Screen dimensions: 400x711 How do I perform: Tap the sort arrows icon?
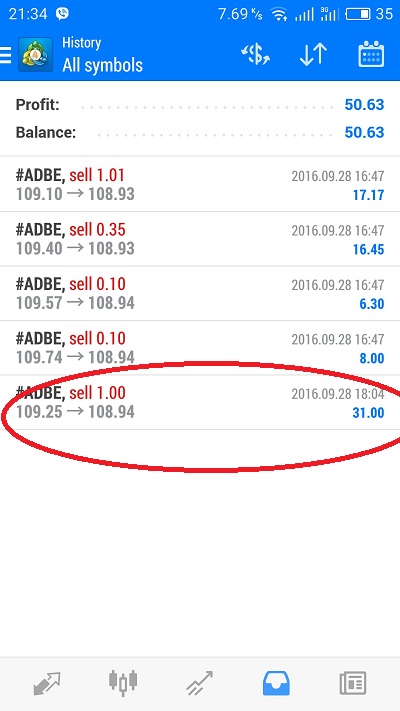[313, 55]
